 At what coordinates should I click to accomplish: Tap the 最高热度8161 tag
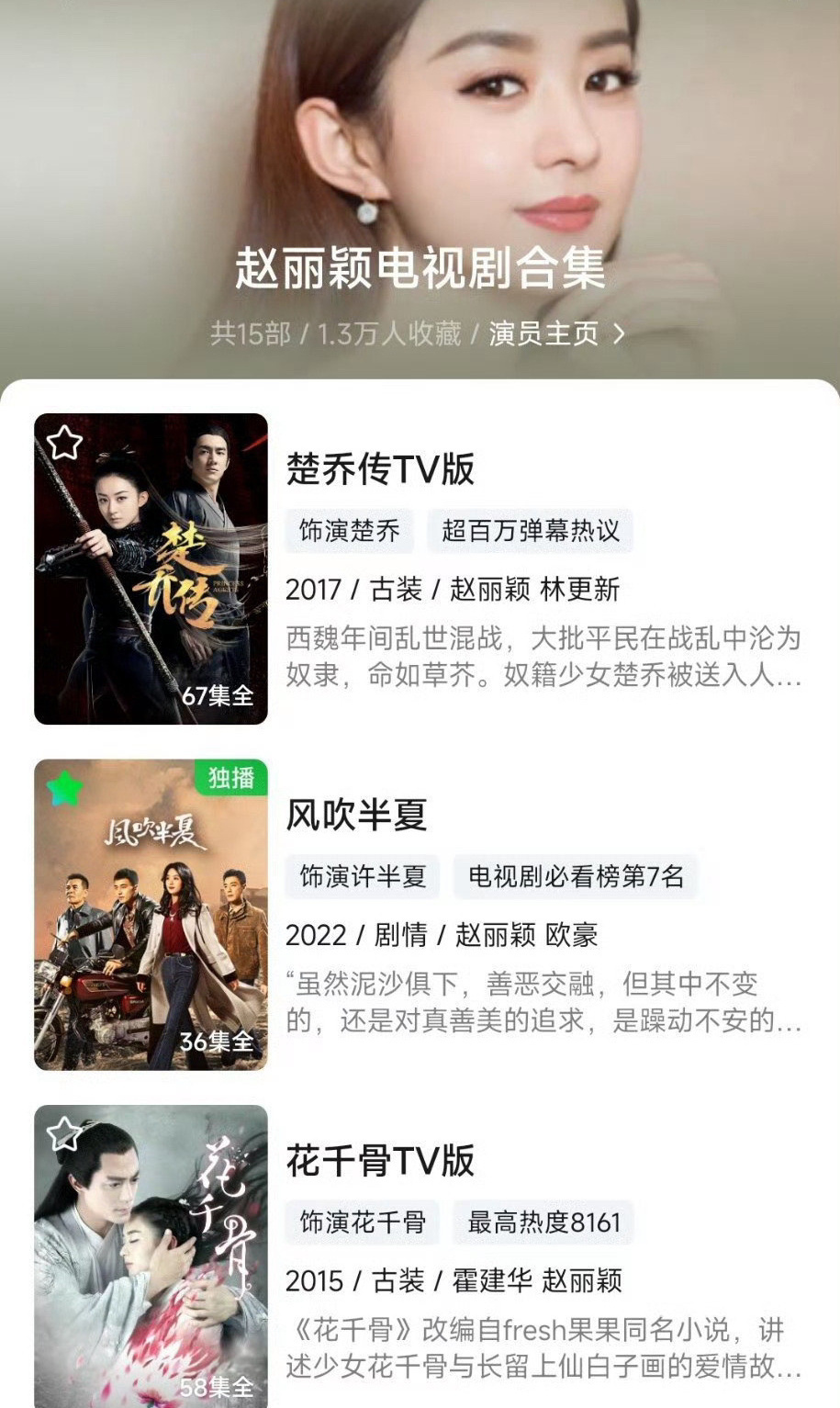tap(544, 1222)
